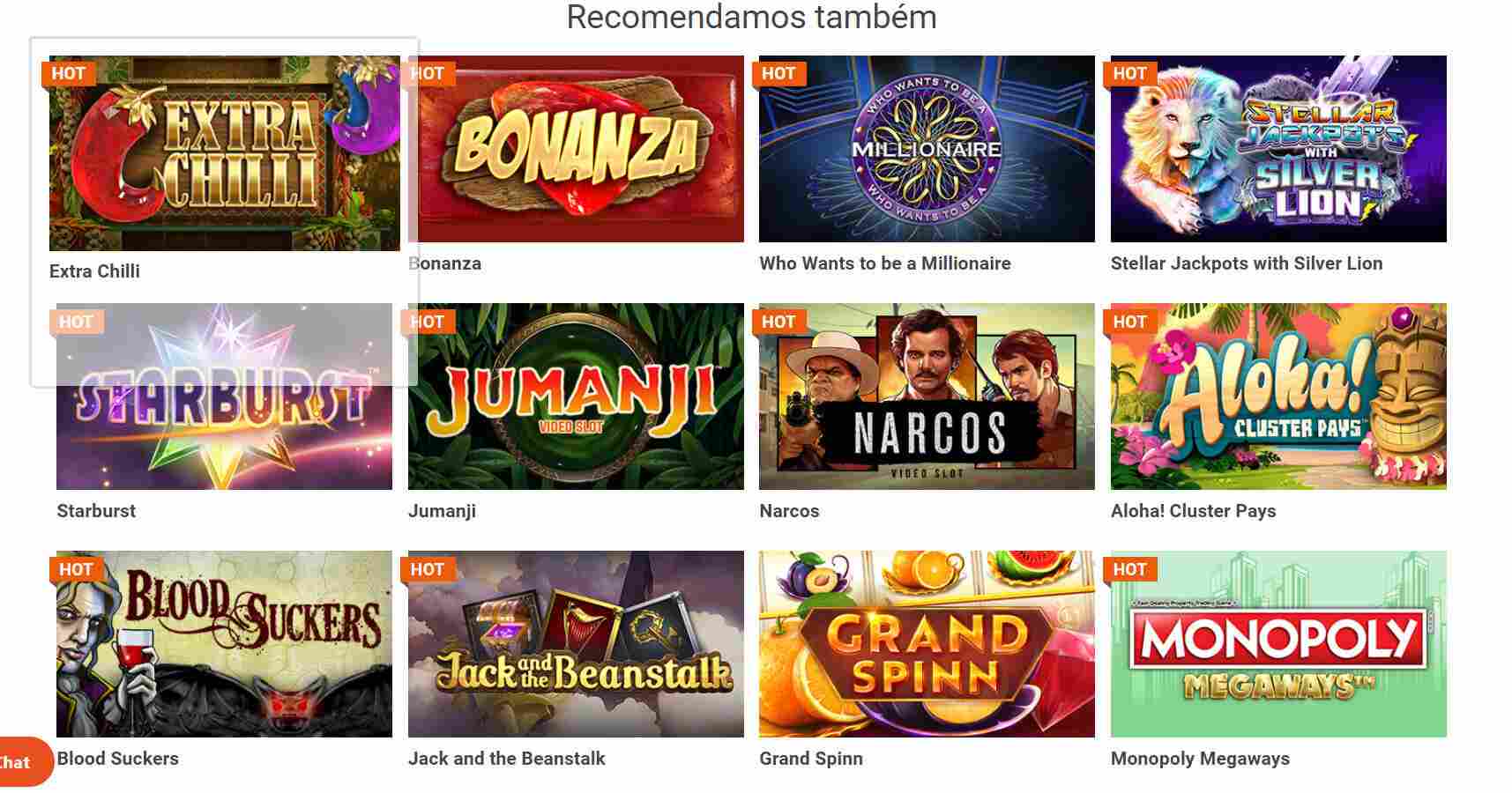1512x793 pixels.
Task: Open Monopoly Megaways game tile
Action: tap(1278, 644)
